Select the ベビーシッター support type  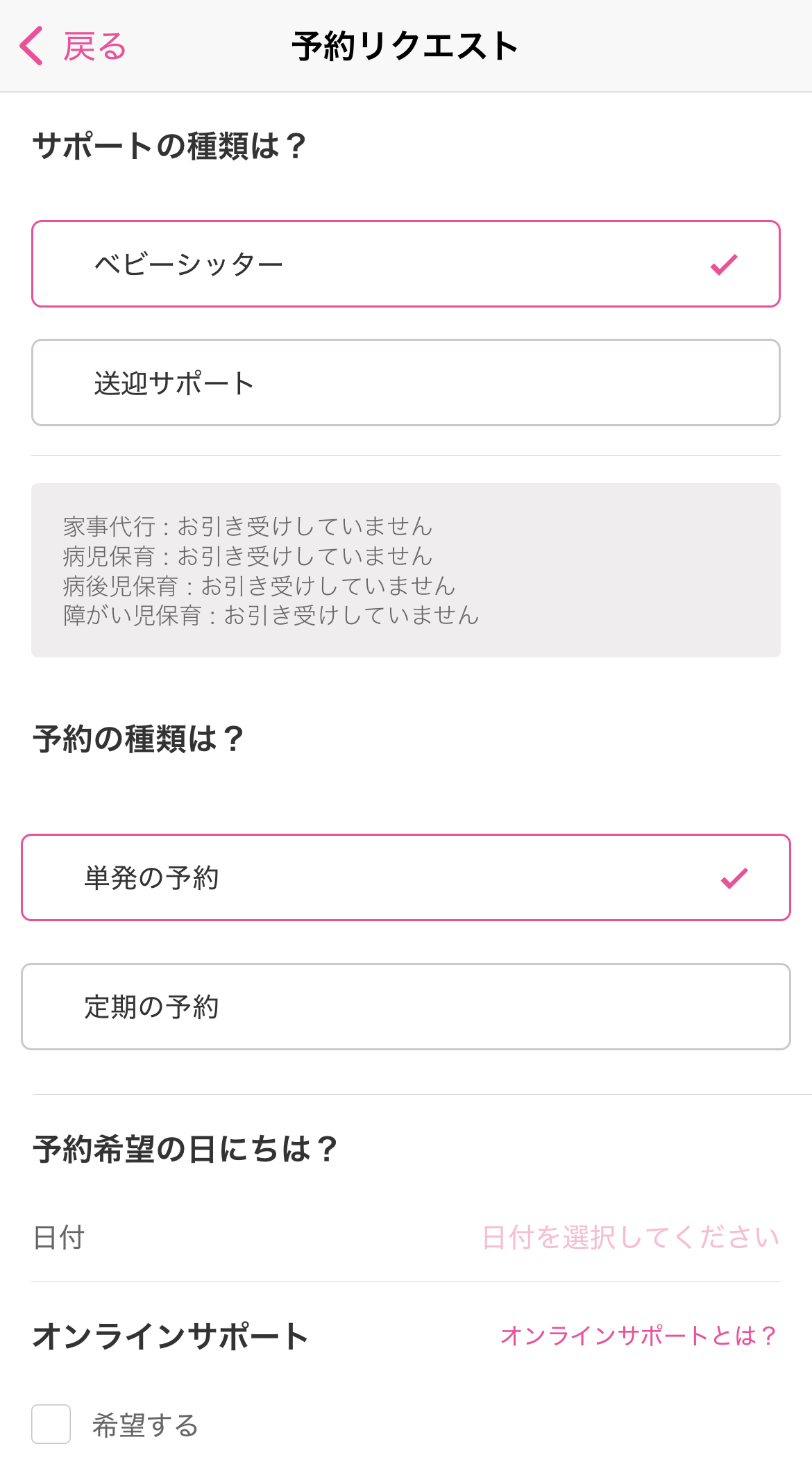(406, 264)
